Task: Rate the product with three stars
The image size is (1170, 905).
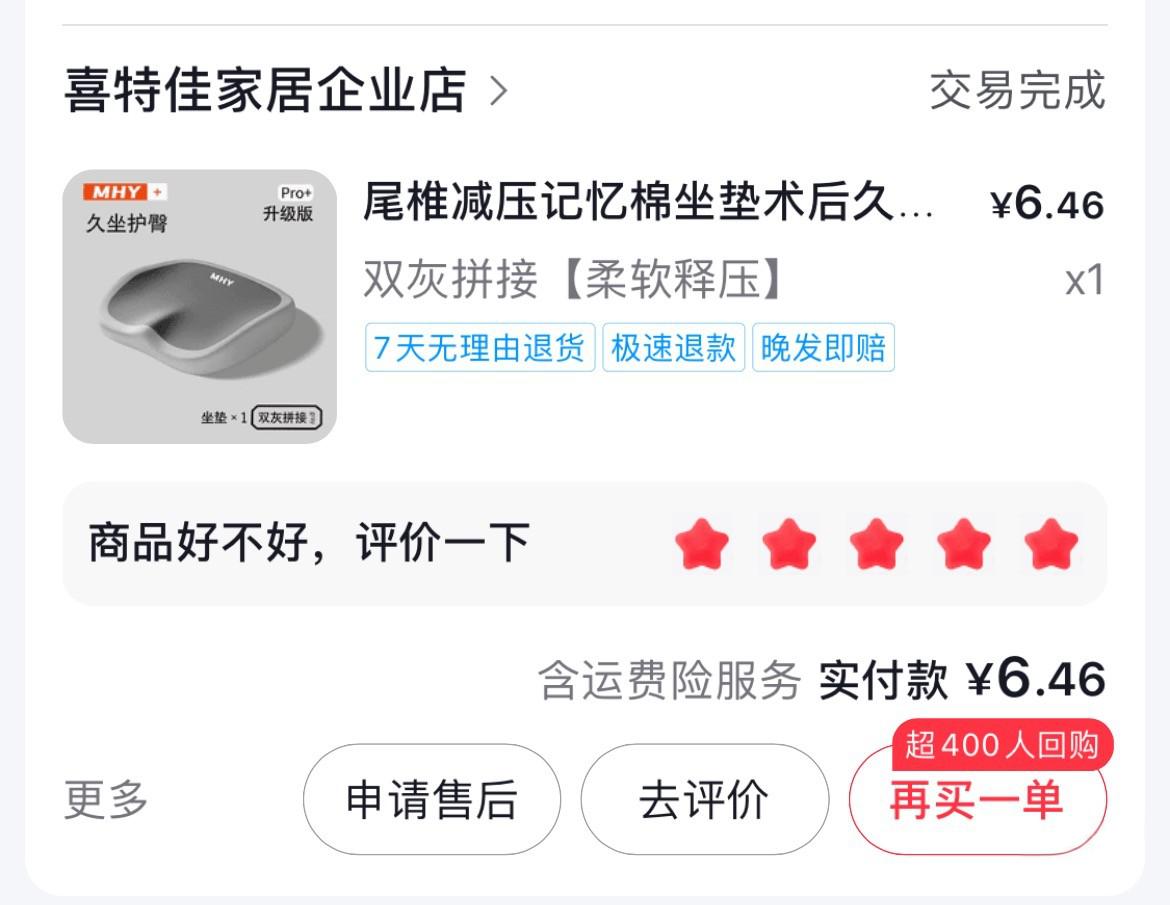Action: tap(877, 545)
